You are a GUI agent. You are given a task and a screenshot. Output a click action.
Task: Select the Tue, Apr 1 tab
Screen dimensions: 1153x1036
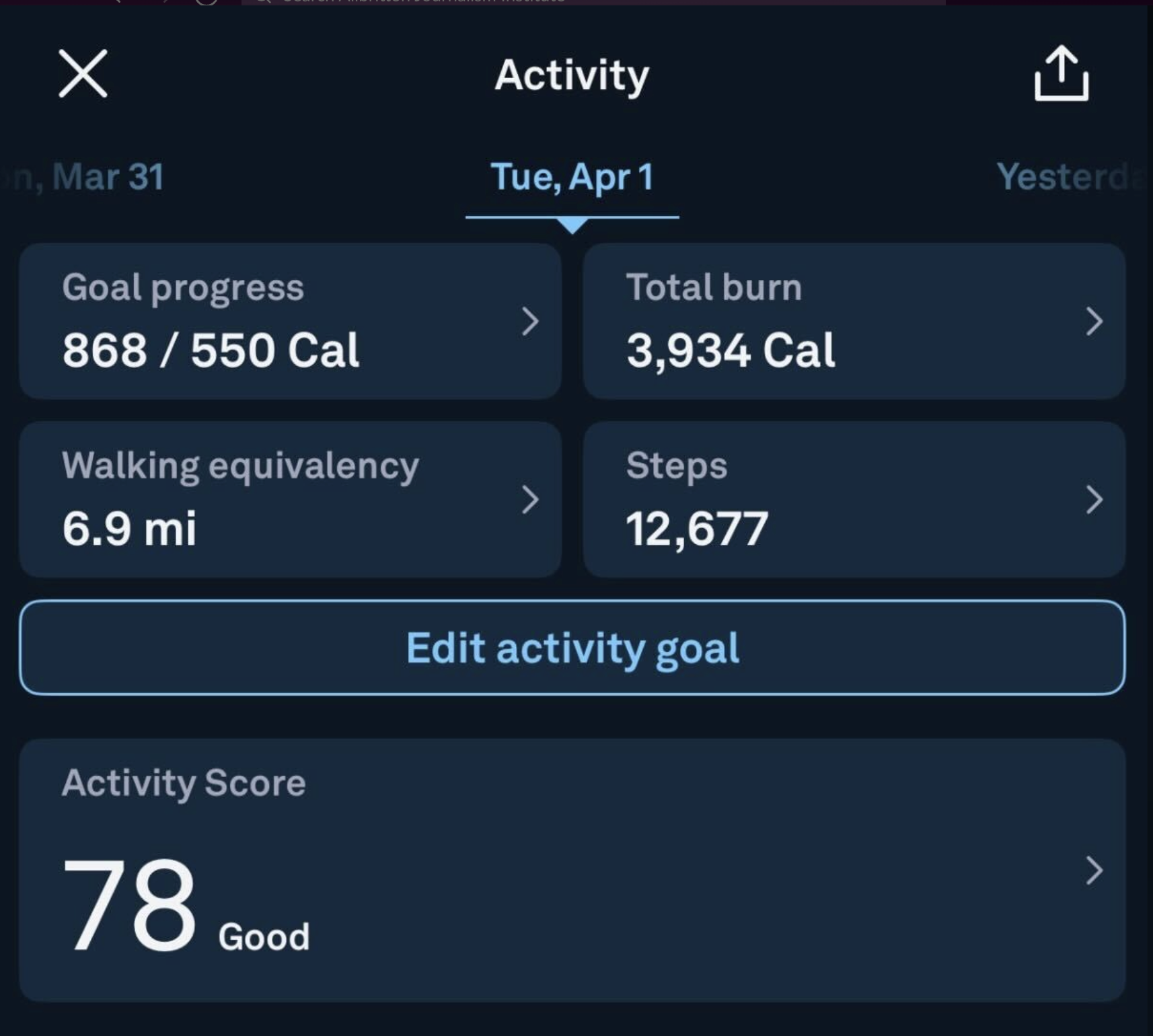[572, 178]
